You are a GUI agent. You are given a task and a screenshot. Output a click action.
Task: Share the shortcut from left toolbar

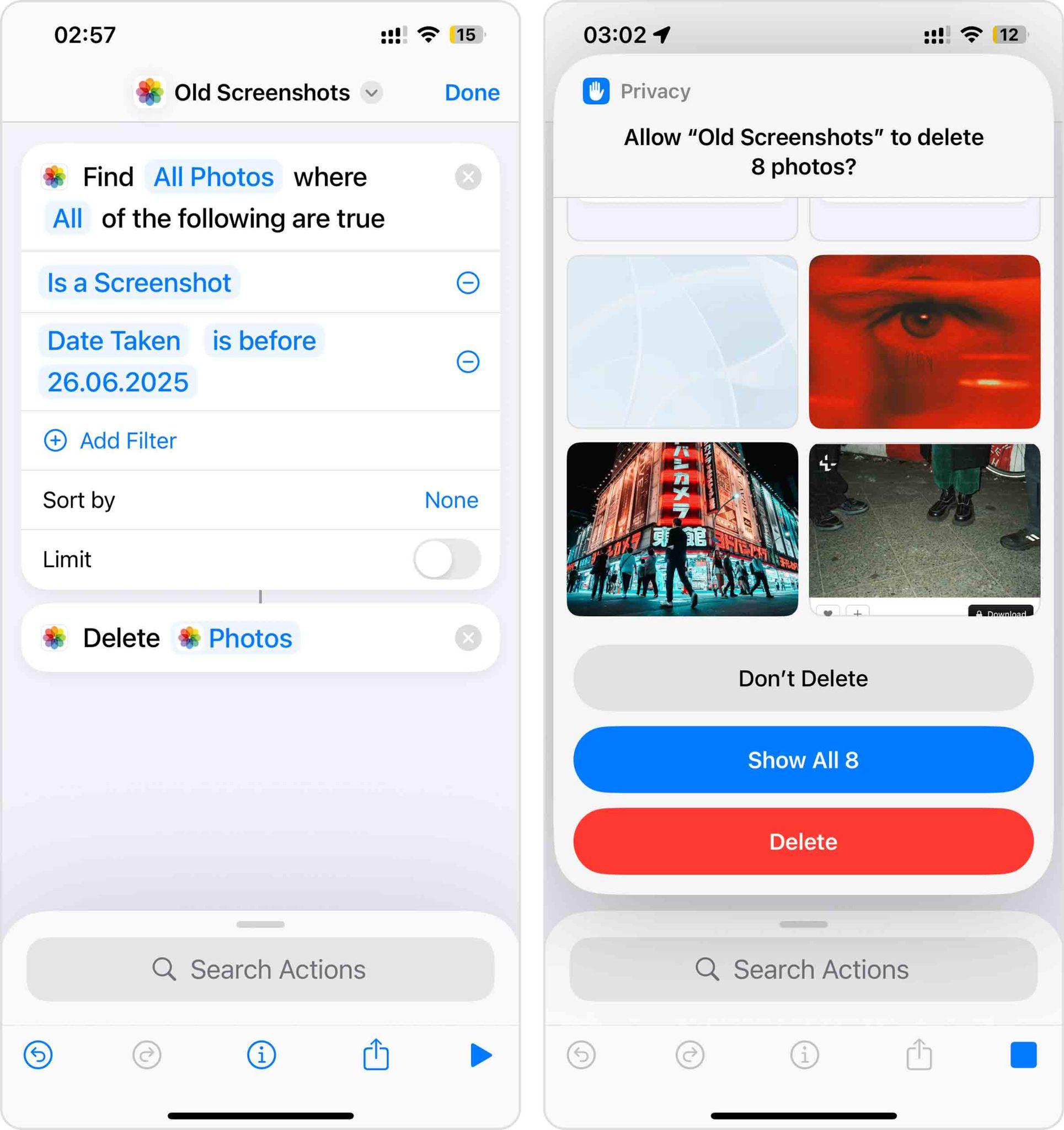tap(376, 1055)
